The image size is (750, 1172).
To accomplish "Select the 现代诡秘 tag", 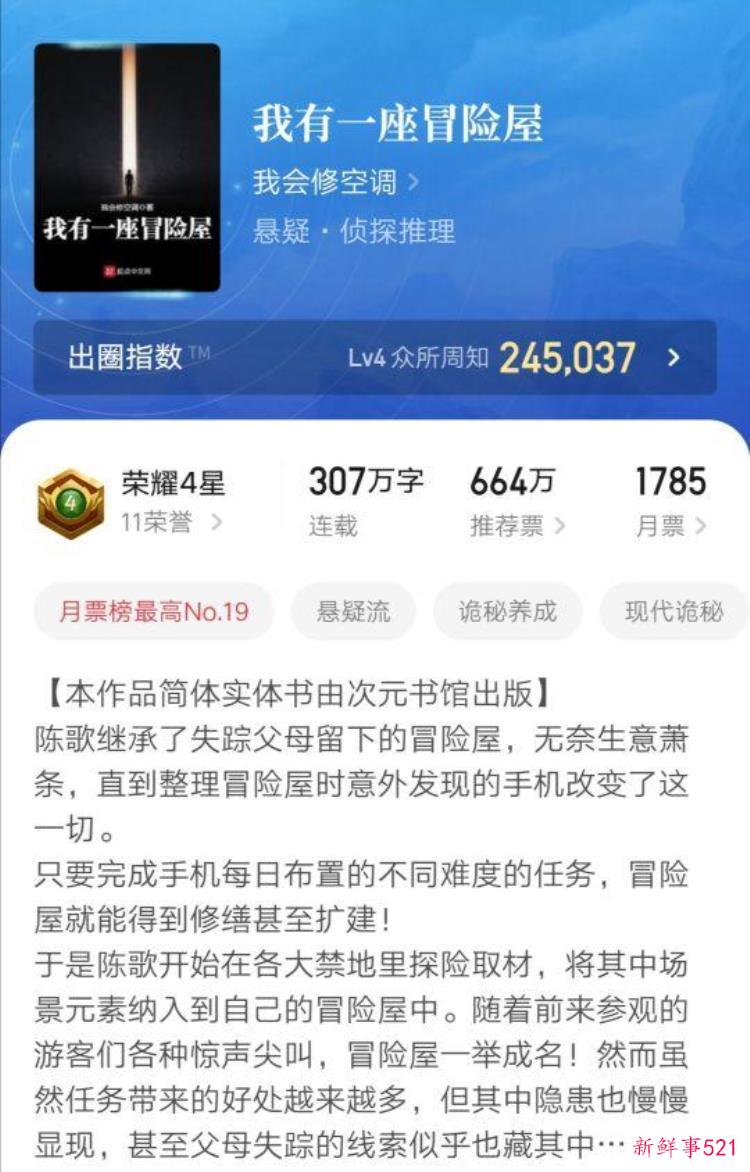I will pyautogui.click(x=673, y=611).
